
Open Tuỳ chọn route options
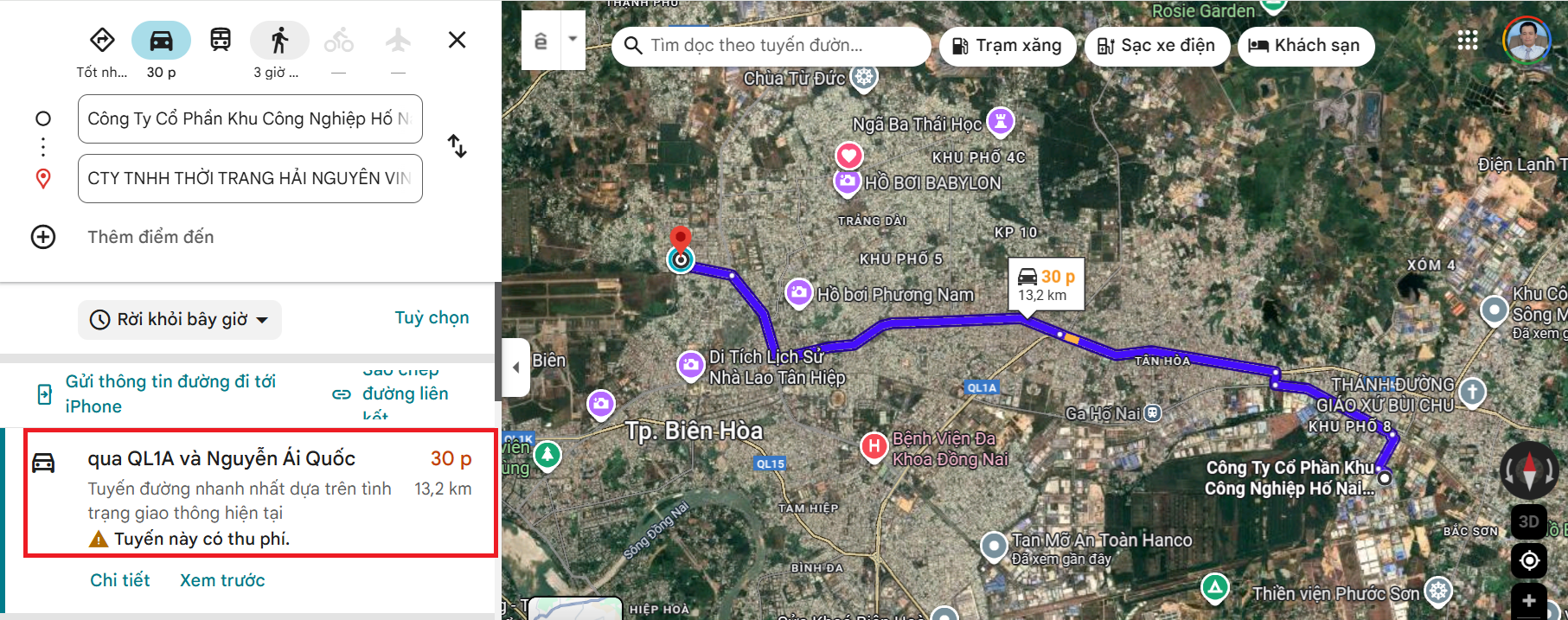[432, 317]
